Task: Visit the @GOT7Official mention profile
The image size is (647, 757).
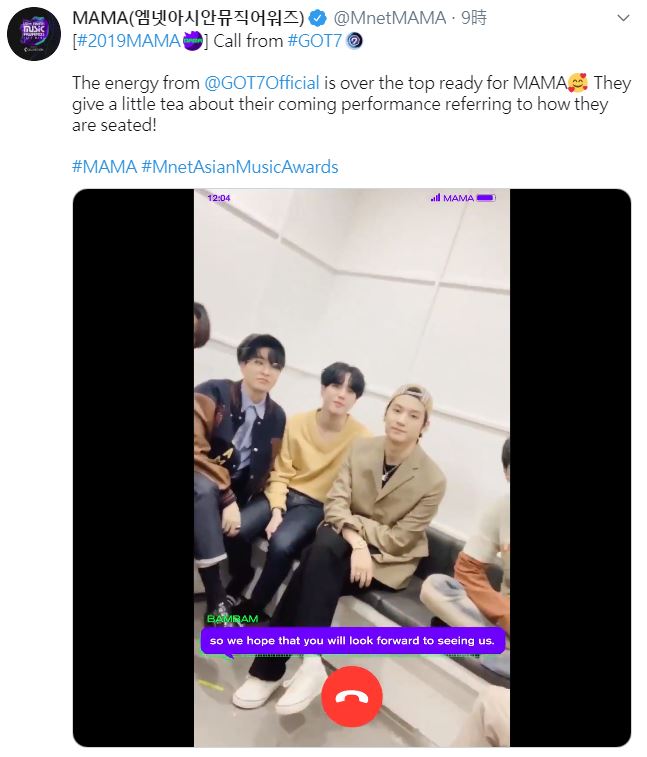Action: 261,84
